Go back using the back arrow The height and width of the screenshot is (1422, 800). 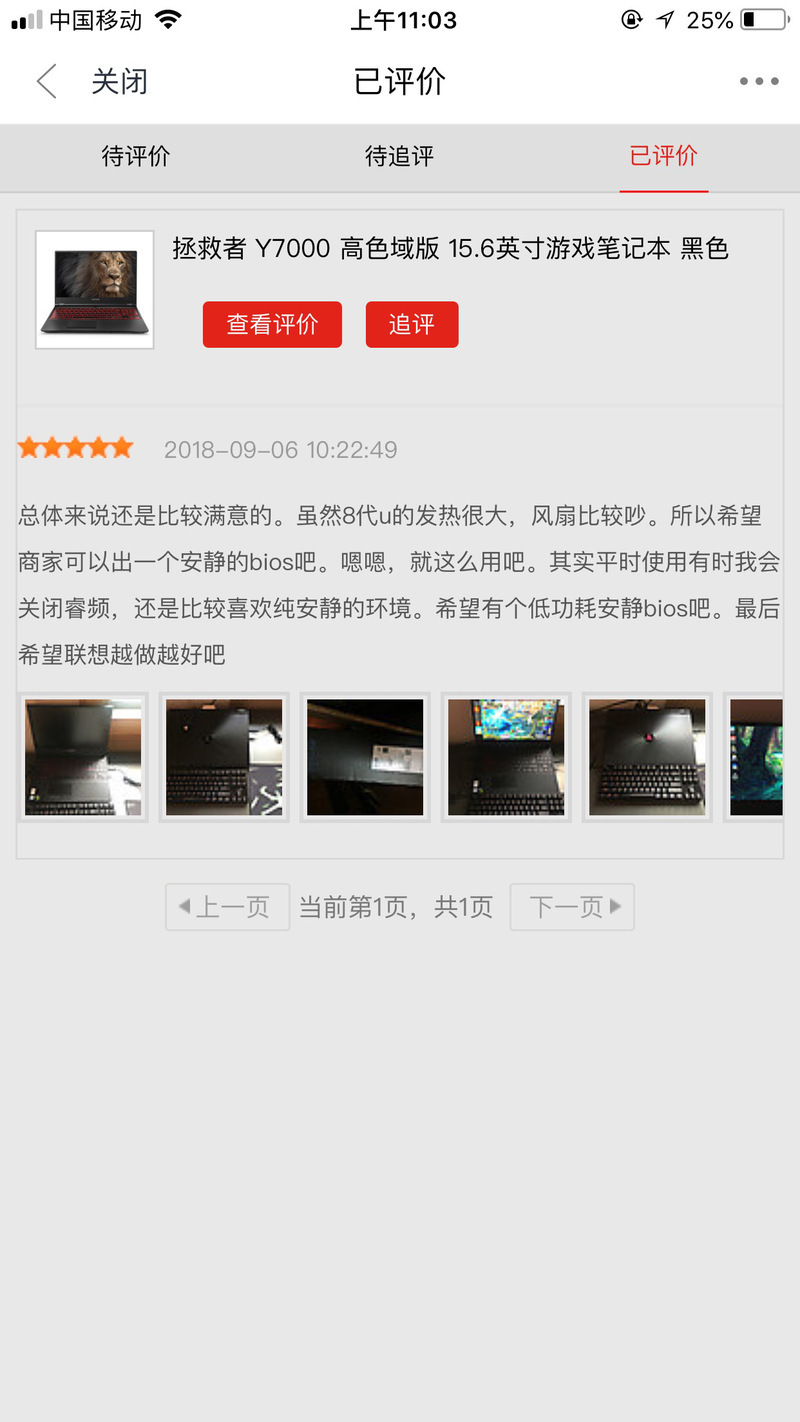click(x=46, y=82)
